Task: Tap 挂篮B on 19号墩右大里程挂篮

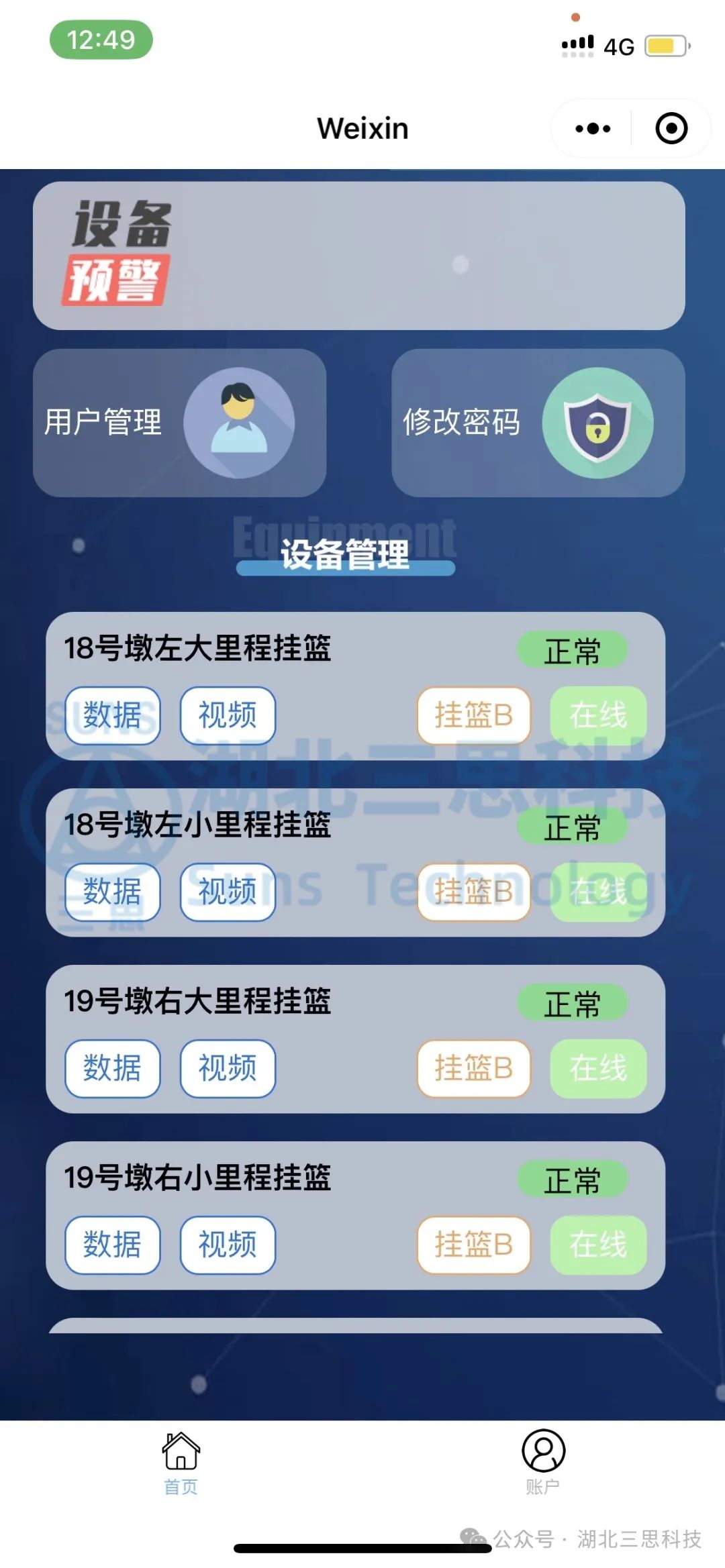Action: pyautogui.click(x=473, y=1068)
